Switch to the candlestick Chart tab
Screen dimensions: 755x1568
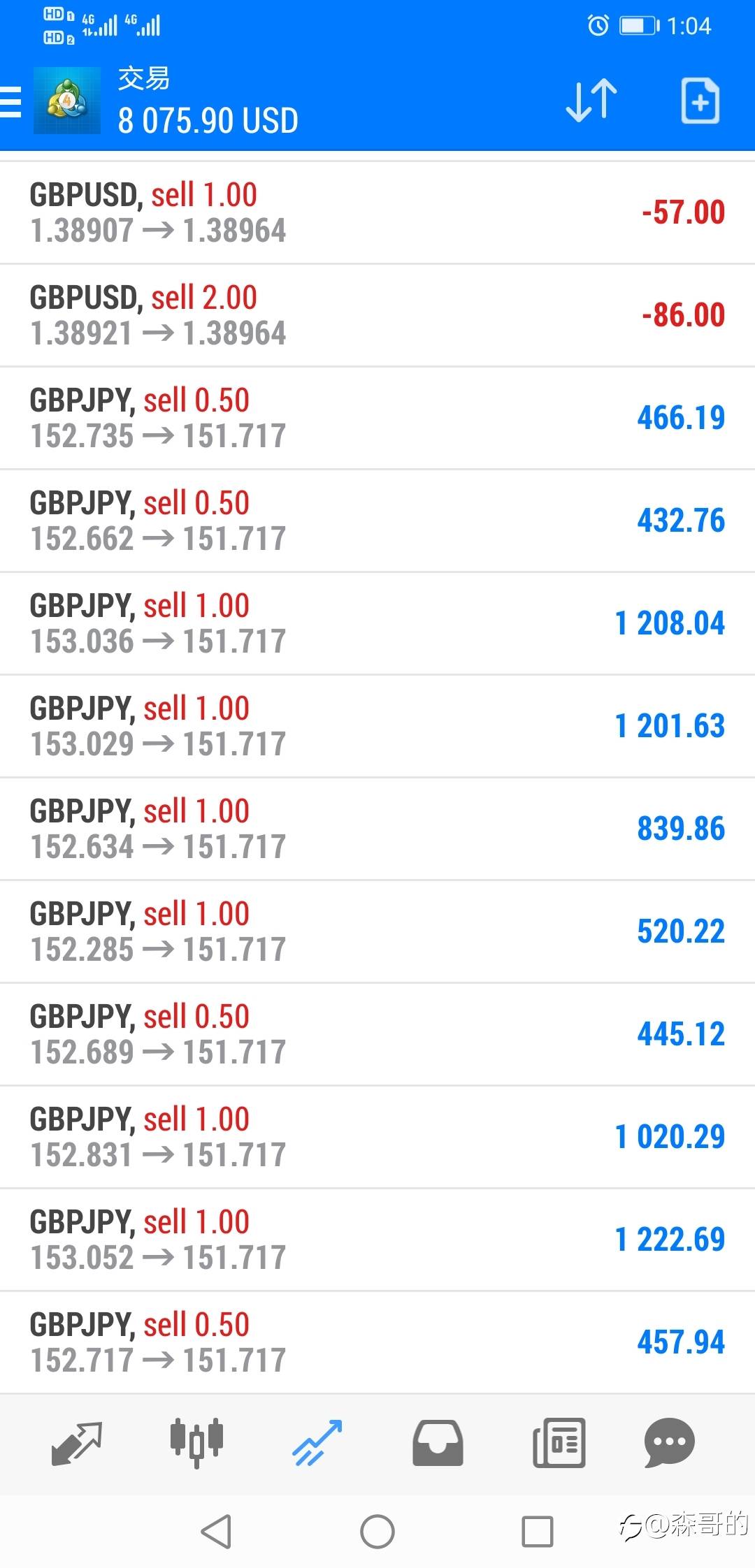point(196,1443)
